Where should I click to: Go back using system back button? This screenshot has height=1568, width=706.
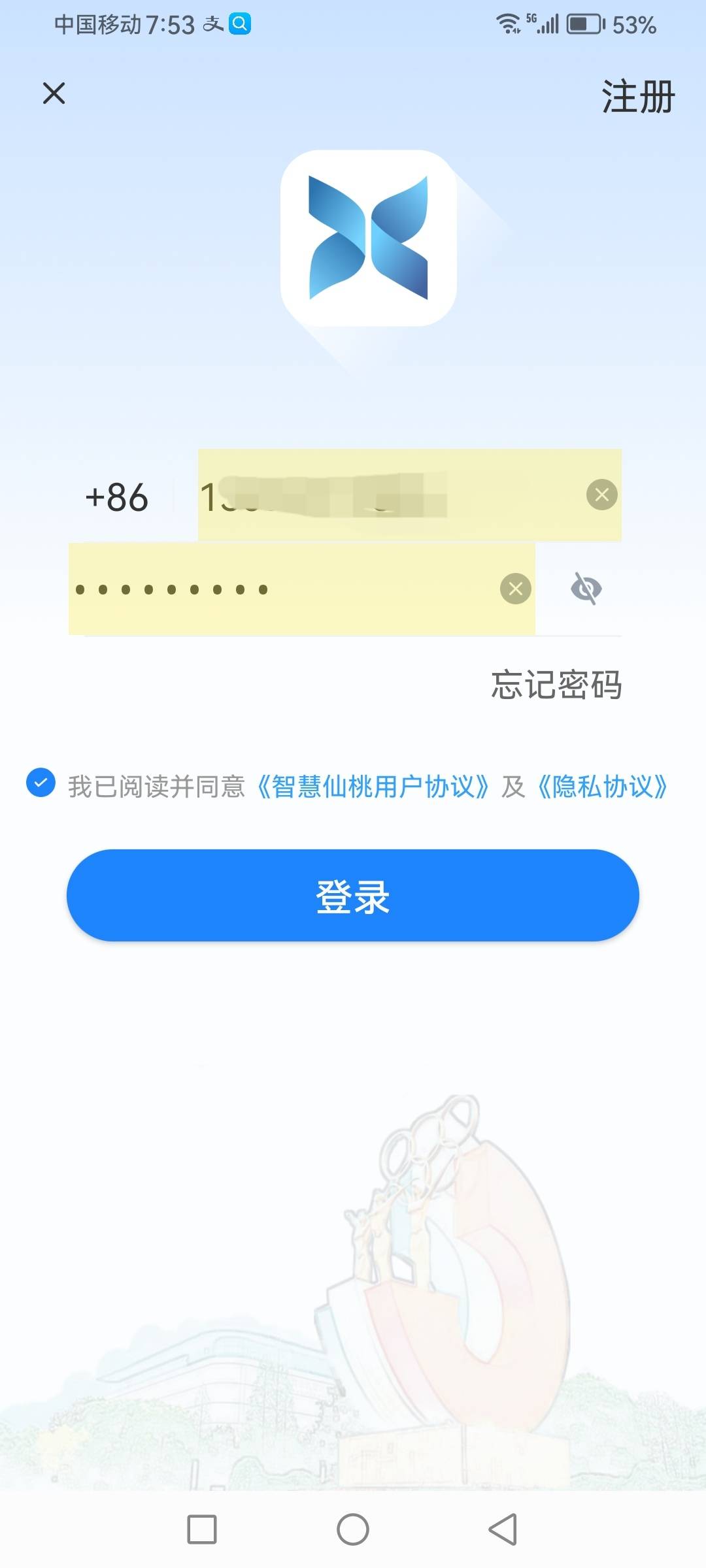[x=503, y=1529]
